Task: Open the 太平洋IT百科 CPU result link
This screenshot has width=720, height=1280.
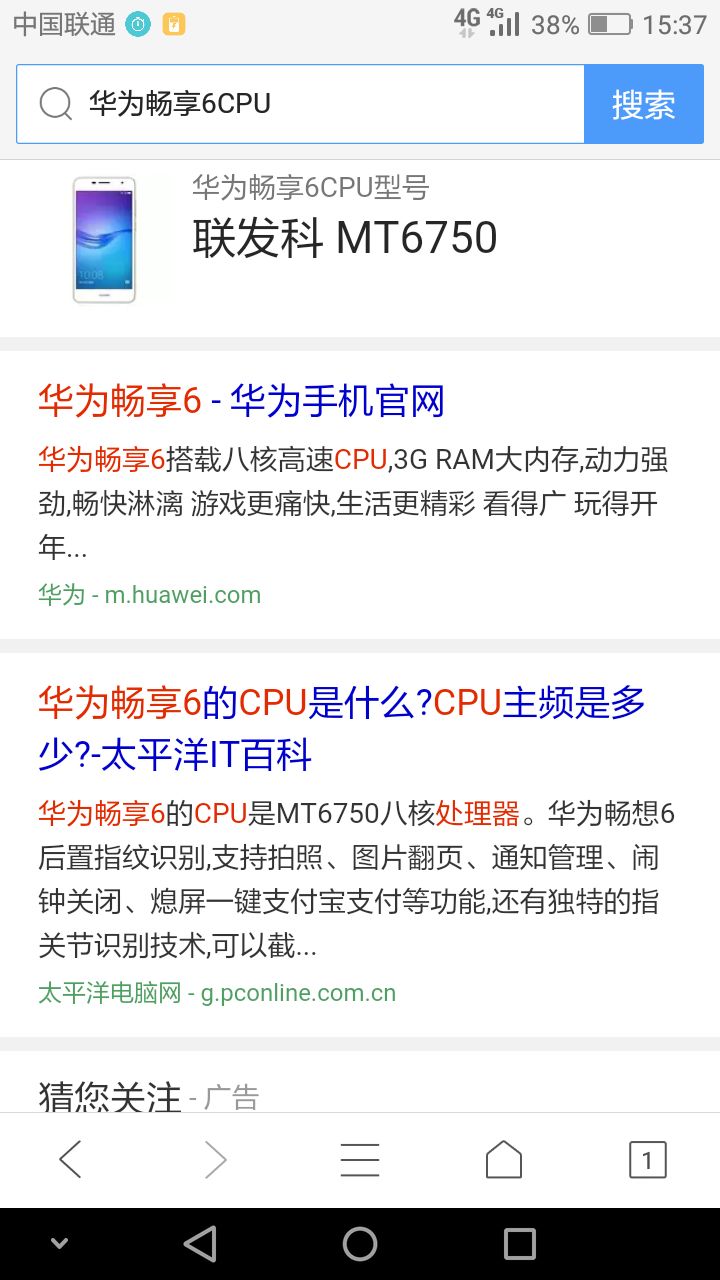Action: (x=342, y=728)
